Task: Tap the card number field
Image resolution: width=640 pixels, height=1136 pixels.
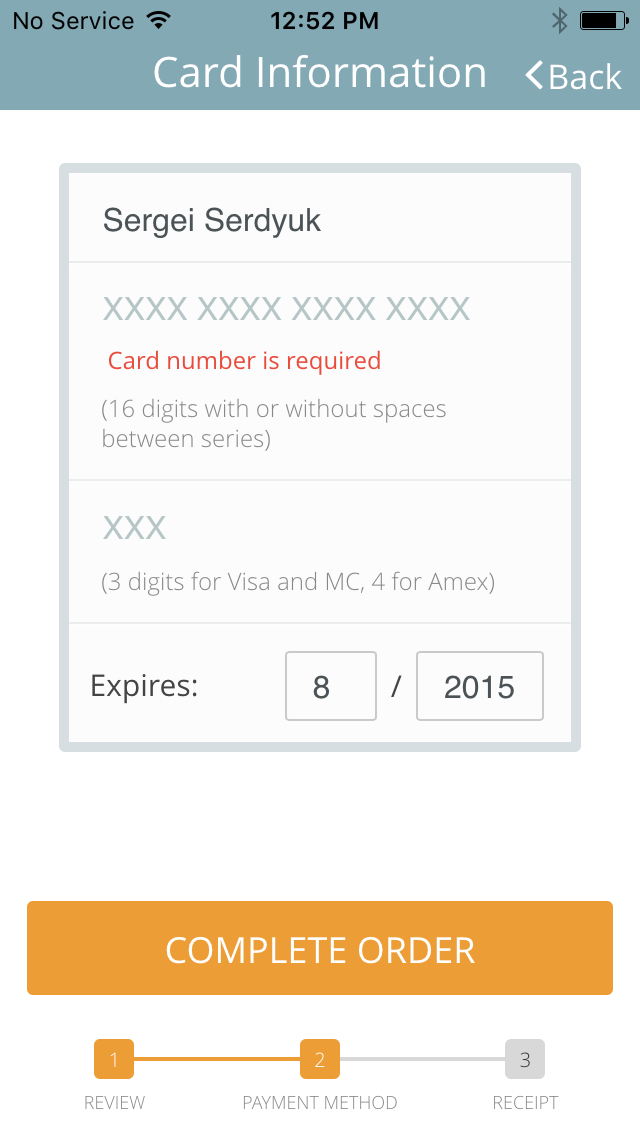Action: tap(320, 309)
